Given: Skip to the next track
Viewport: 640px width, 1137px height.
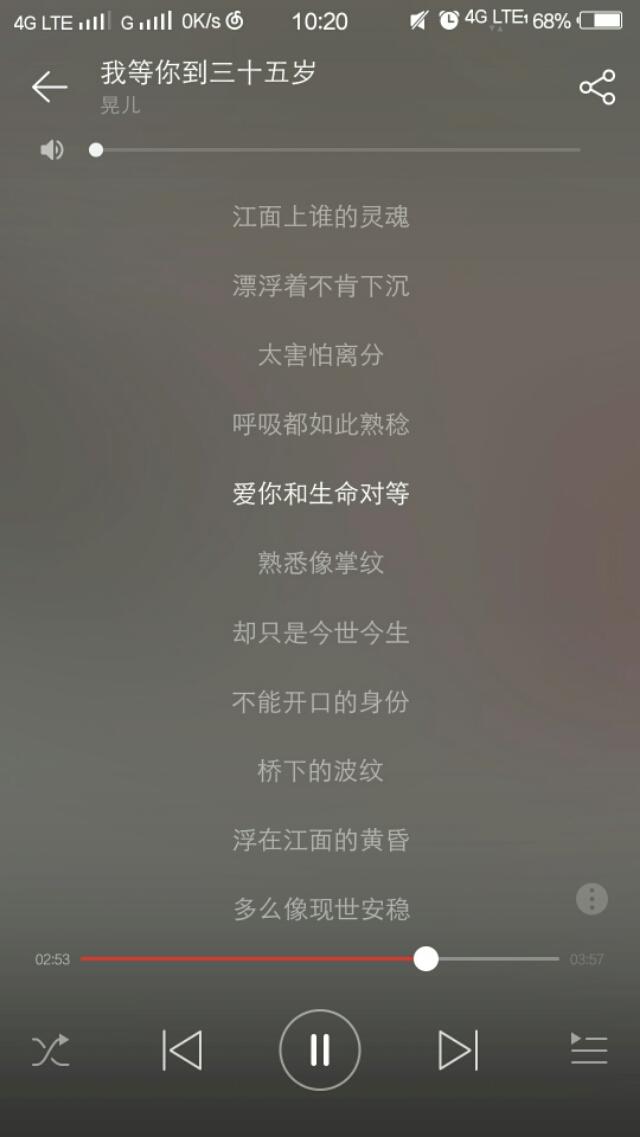Looking at the screenshot, I should click(x=458, y=1050).
